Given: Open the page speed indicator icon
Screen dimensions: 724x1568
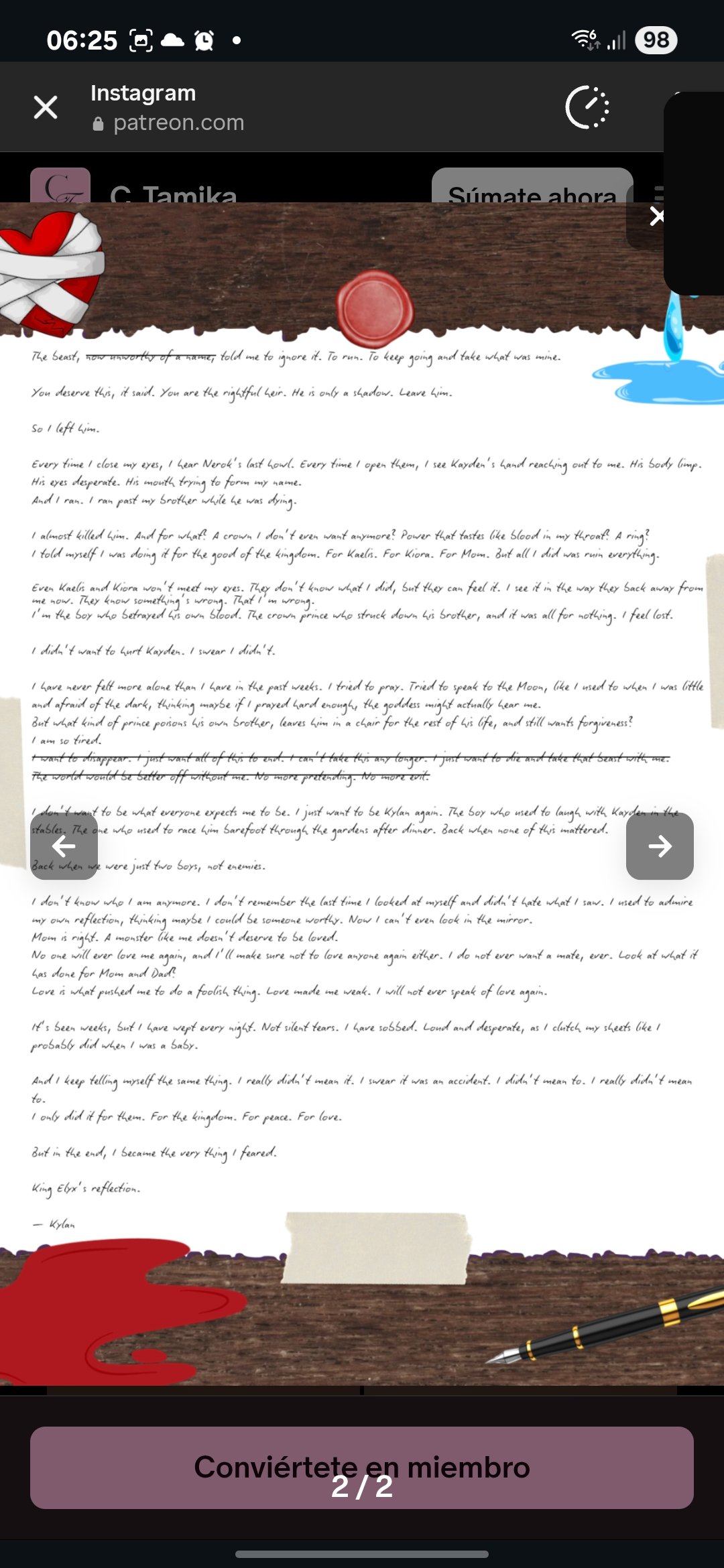Looking at the screenshot, I should (587, 107).
